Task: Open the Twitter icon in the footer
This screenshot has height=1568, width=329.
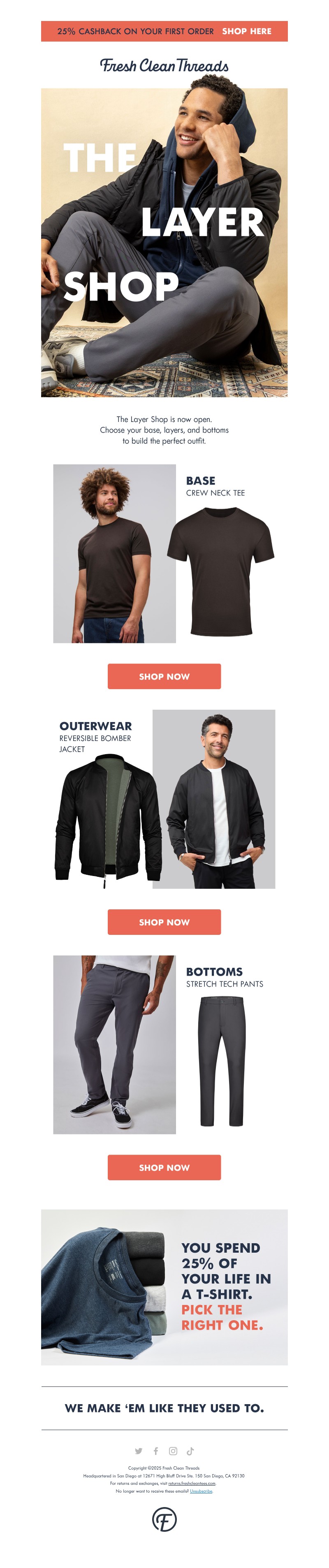Action: 139,1451
